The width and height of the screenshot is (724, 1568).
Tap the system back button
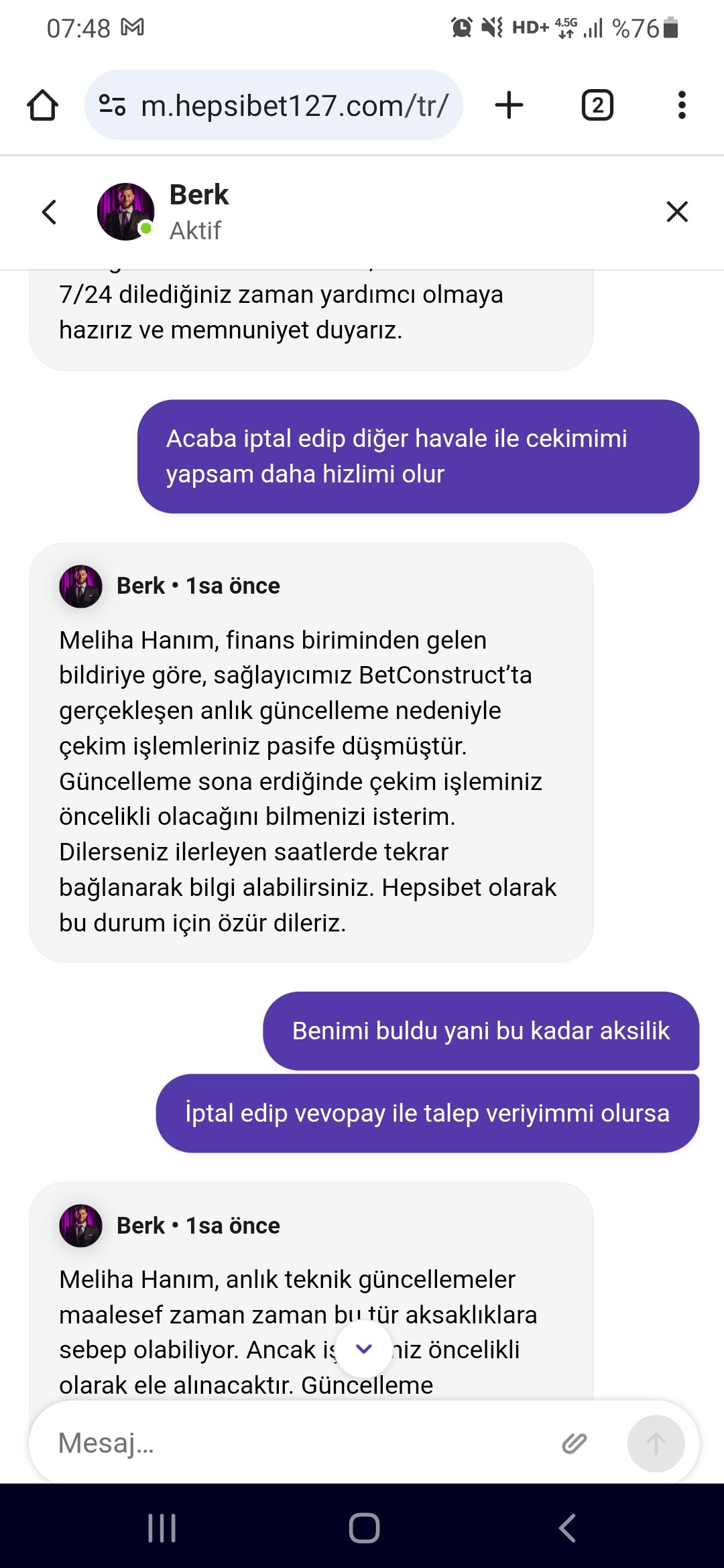pyautogui.click(x=567, y=1528)
